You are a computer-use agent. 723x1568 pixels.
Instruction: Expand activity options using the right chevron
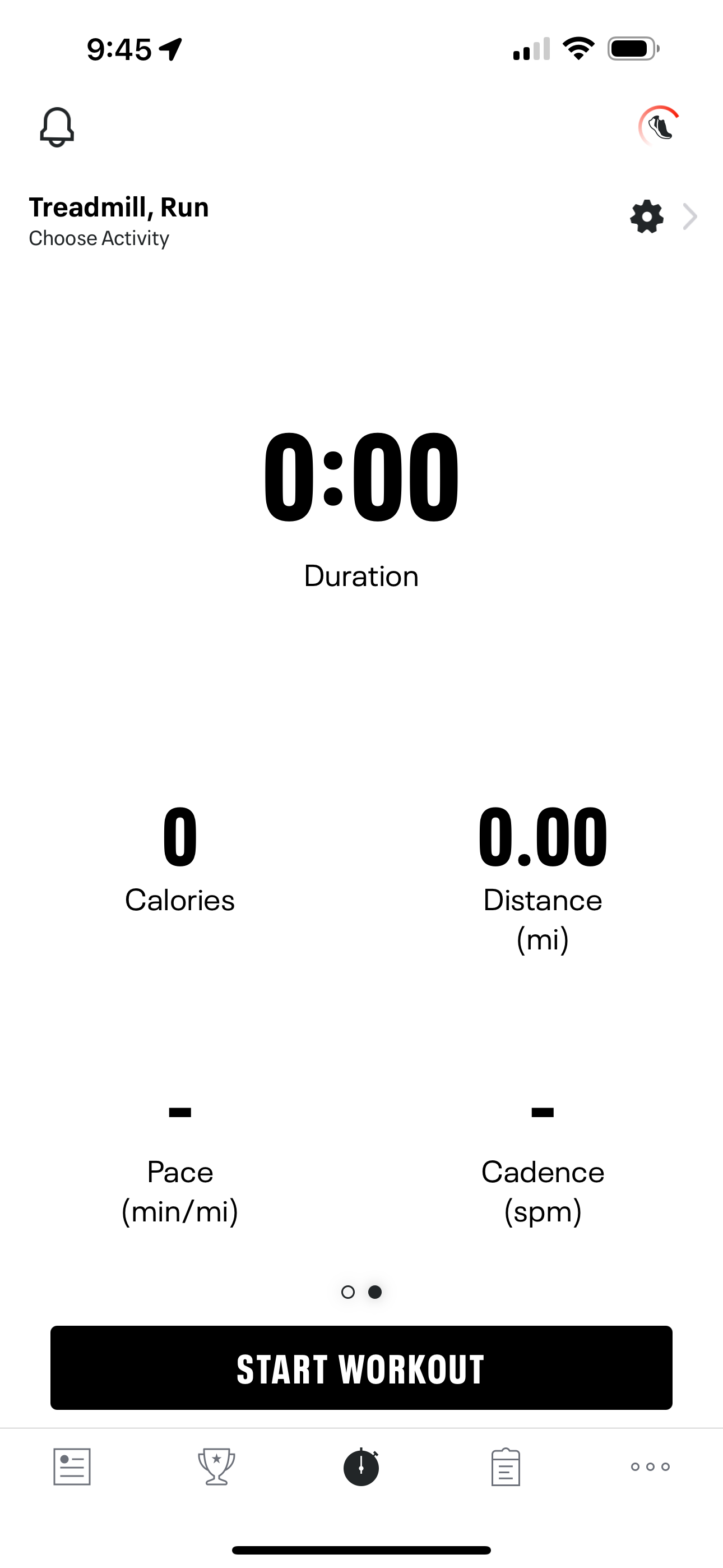[x=689, y=216]
